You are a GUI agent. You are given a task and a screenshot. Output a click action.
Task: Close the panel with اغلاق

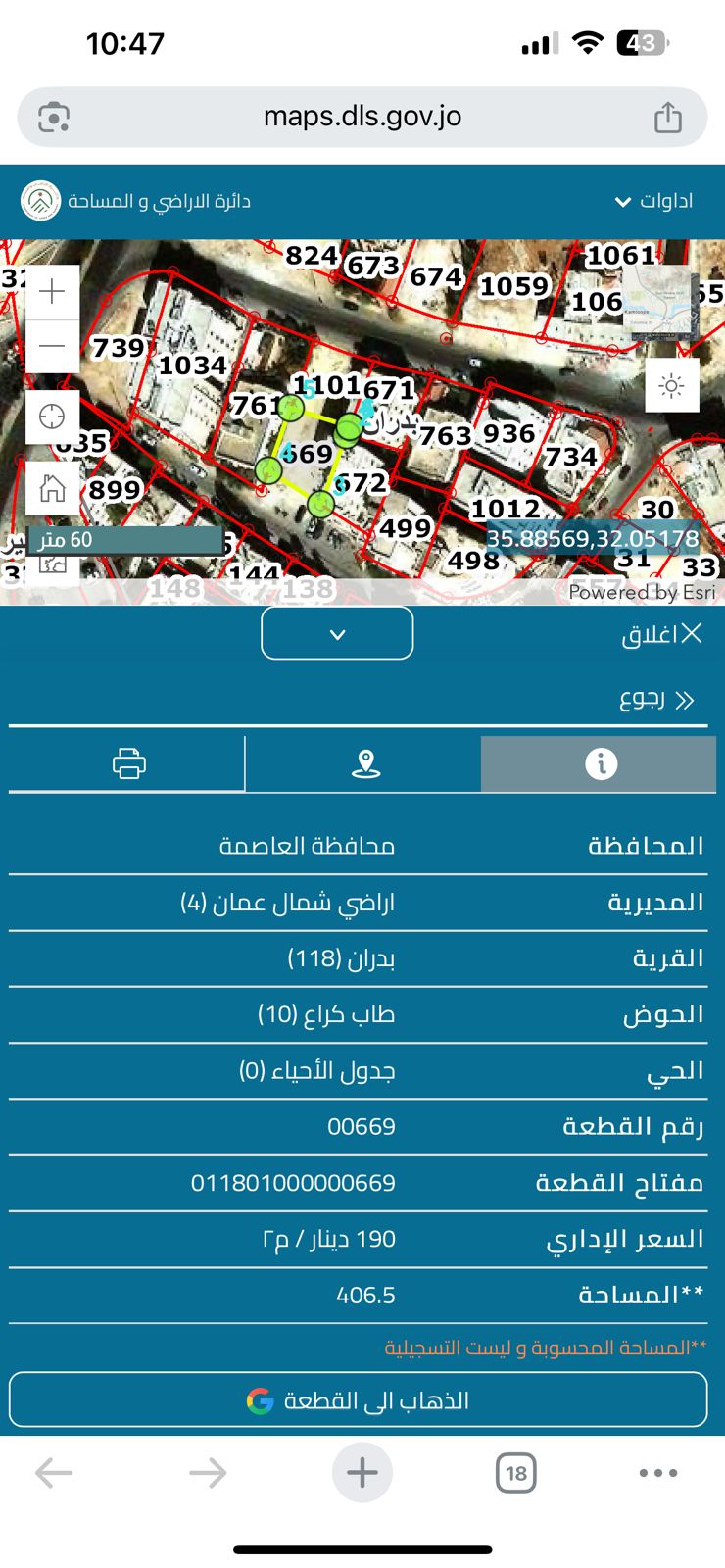[x=662, y=635]
